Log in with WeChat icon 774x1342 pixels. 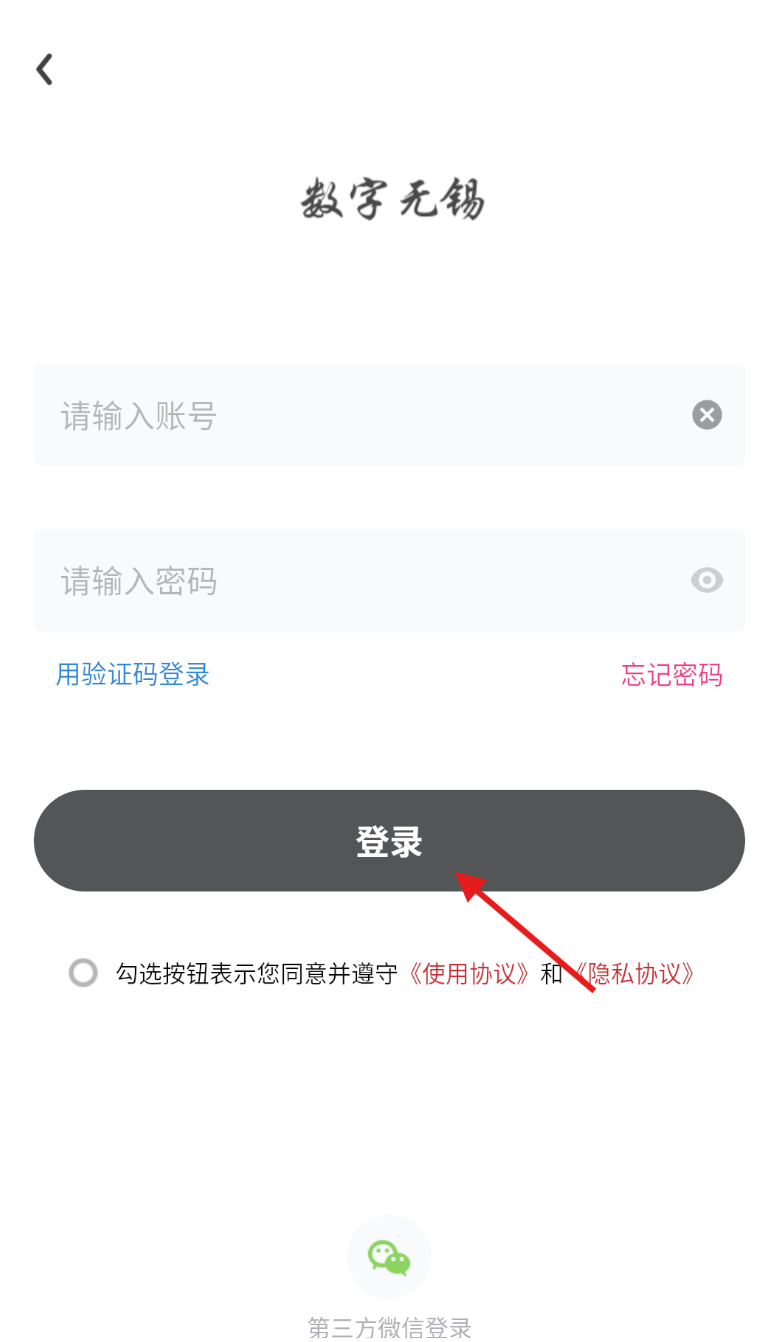click(x=389, y=1257)
